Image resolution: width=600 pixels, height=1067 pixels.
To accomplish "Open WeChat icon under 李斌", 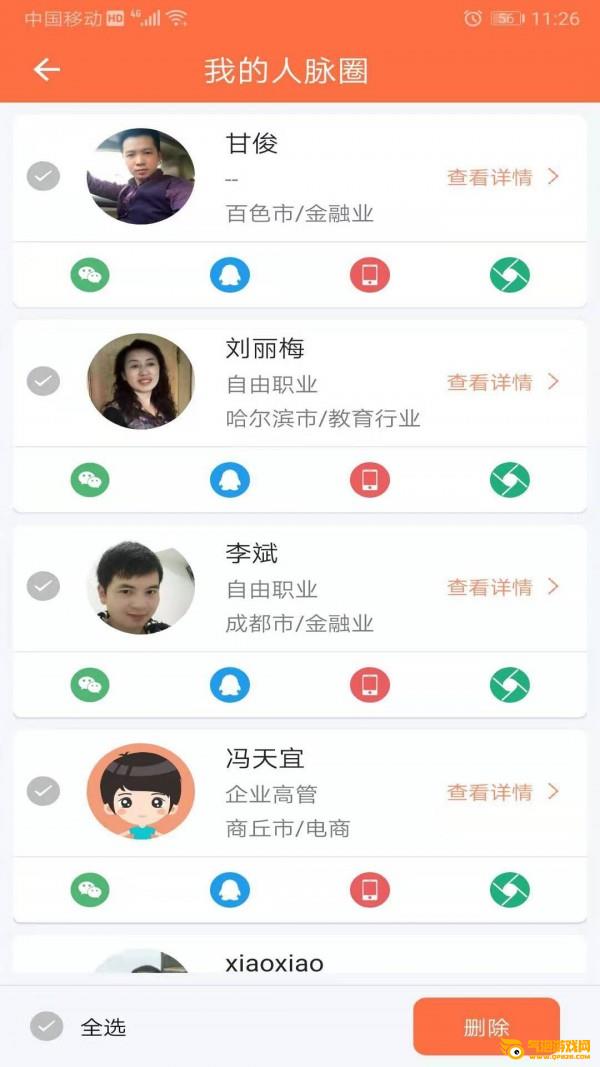I will coord(90,685).
